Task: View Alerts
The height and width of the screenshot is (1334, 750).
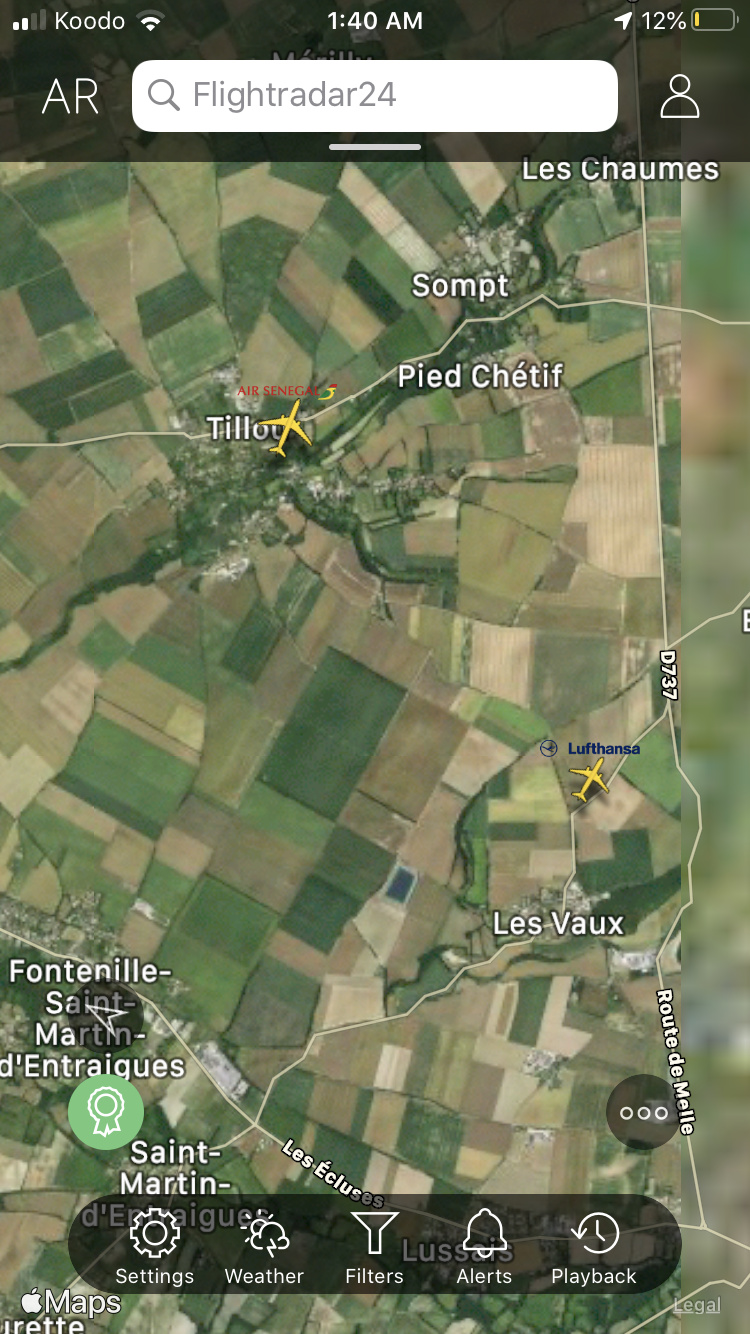Action: [x=485, y=1246]
